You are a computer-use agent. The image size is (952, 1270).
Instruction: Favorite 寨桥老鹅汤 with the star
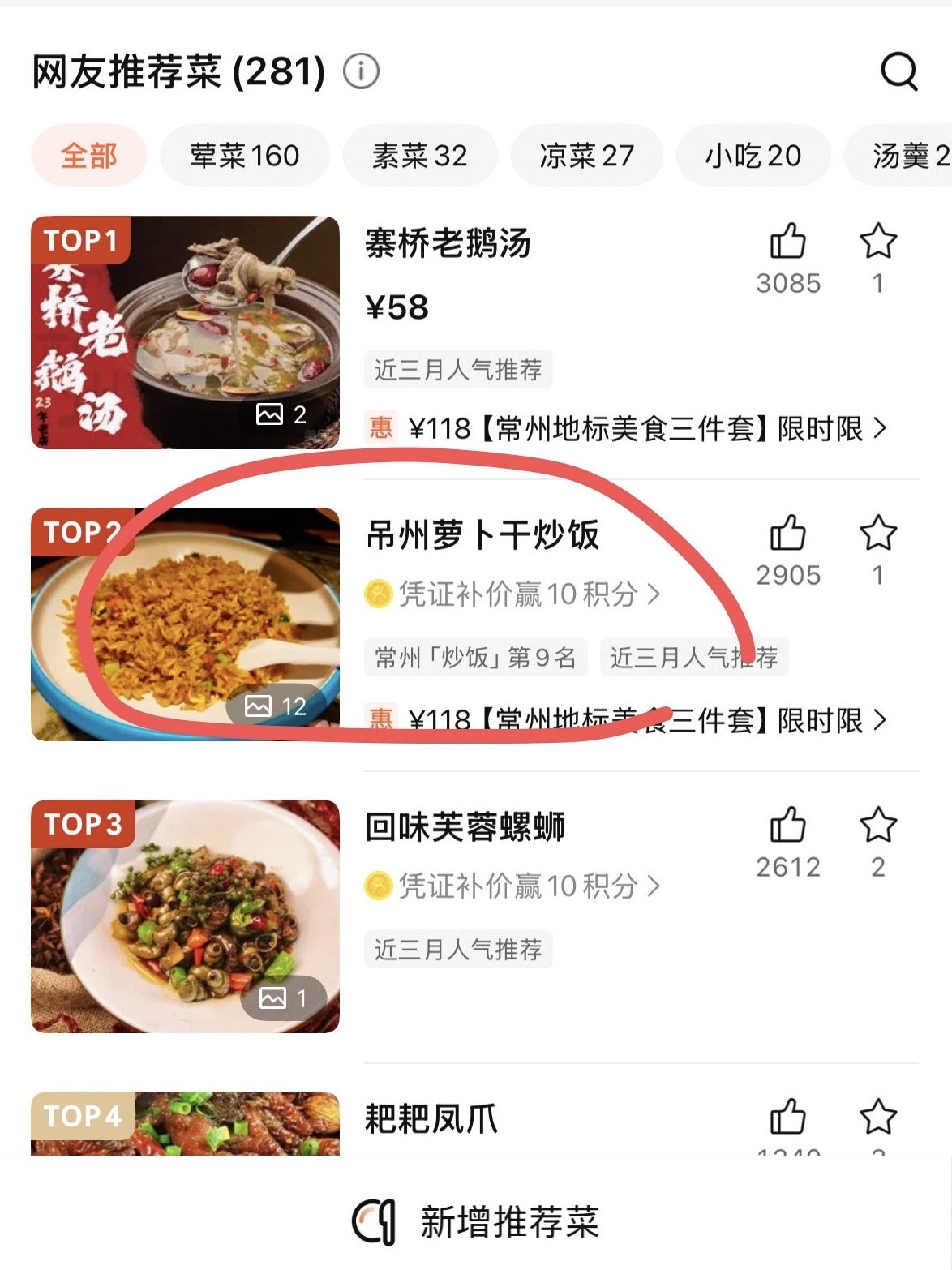click(x=877, y=242)
